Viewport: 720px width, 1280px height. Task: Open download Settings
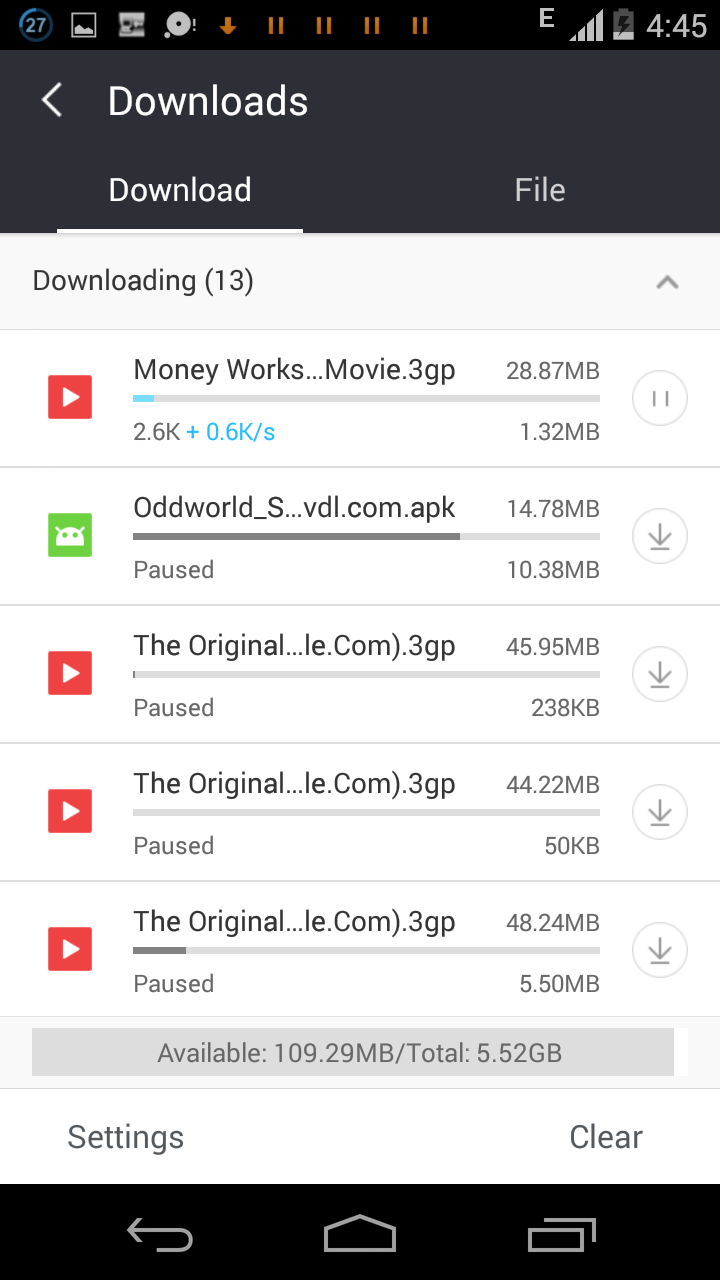pos(126,1137)
